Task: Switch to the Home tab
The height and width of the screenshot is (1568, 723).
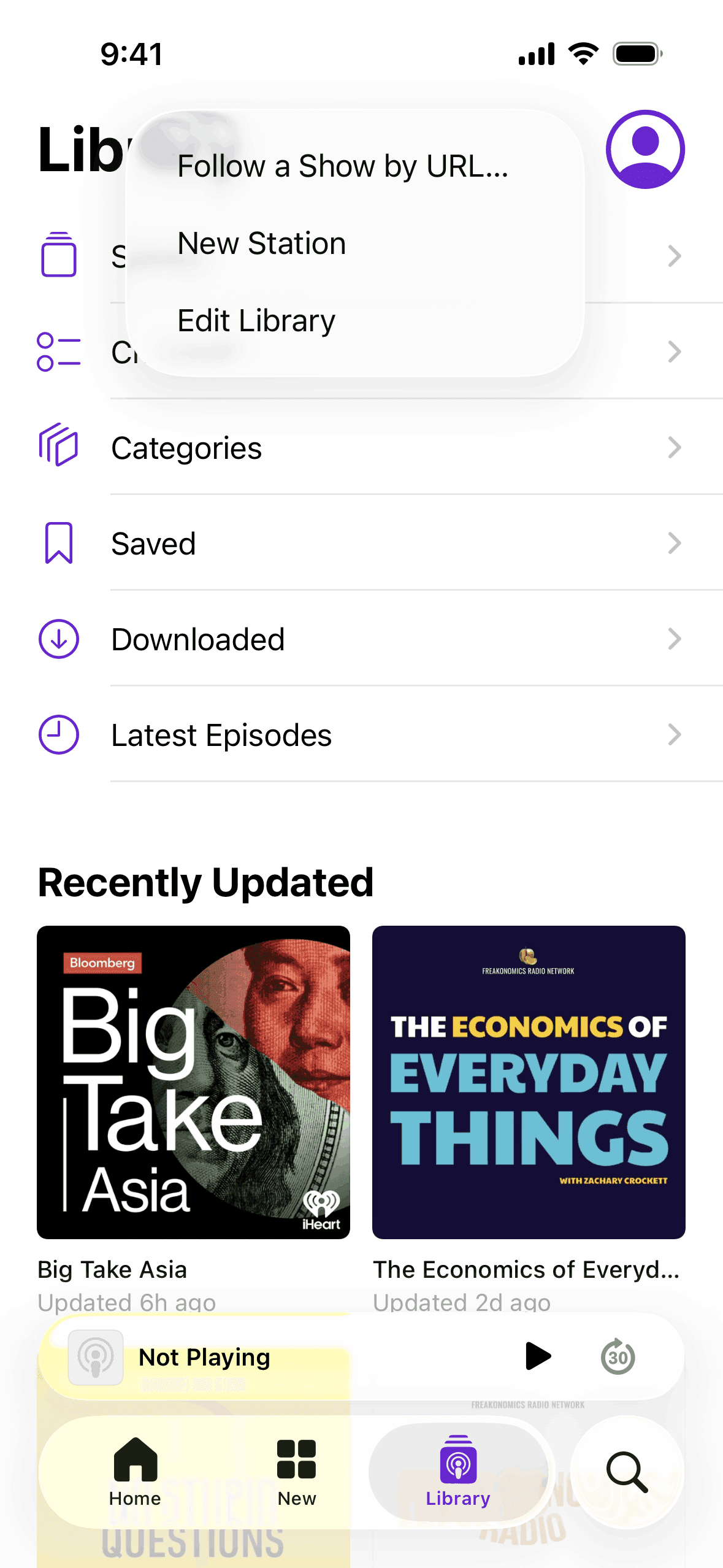Action: tap(135, 1471)
